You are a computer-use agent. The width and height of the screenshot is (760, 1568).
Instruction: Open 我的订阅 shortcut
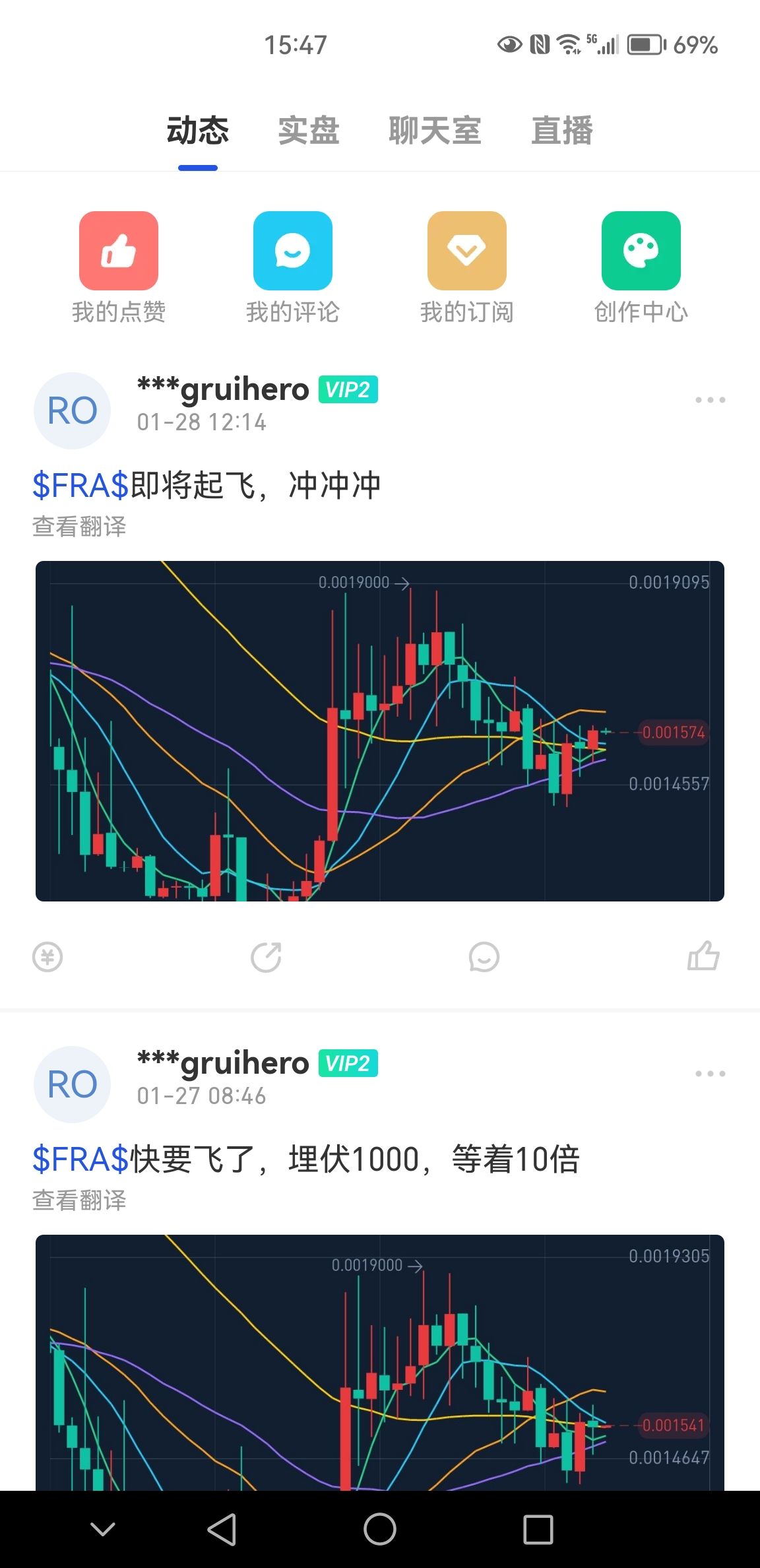click(x=467, y=267)
